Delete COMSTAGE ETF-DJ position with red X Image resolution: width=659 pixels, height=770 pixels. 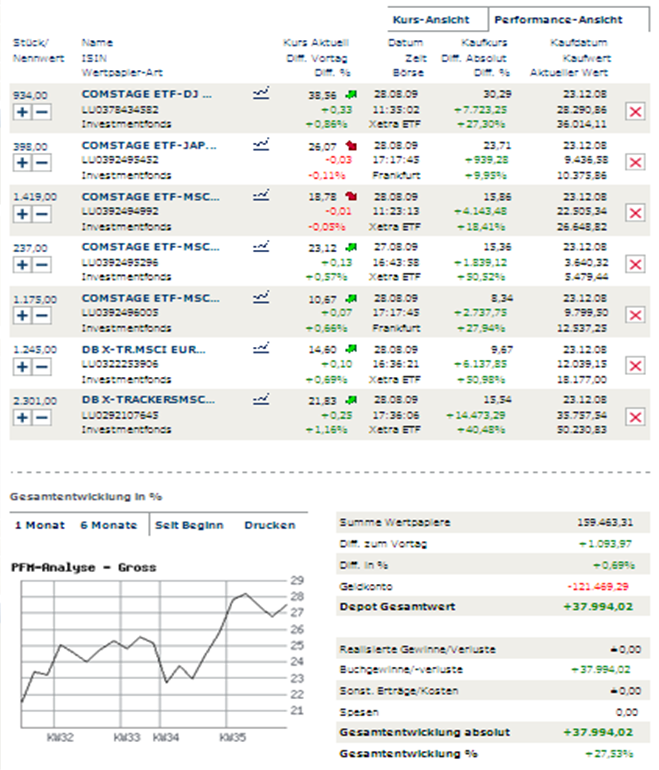(x=634, y=111)
